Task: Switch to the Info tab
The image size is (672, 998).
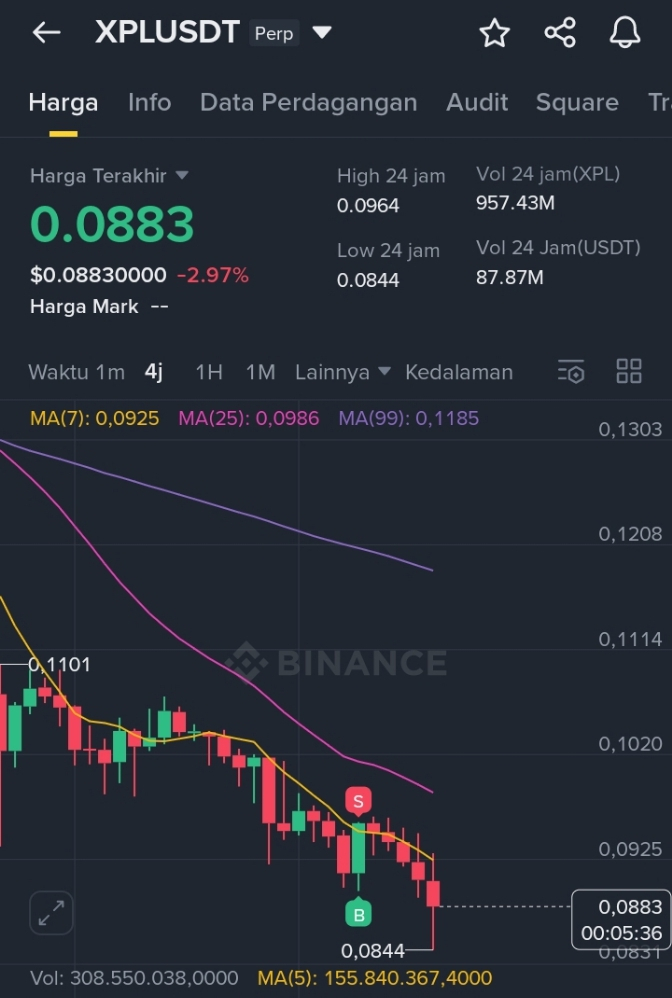Action: pyautogui.click(x=149, y=102)
